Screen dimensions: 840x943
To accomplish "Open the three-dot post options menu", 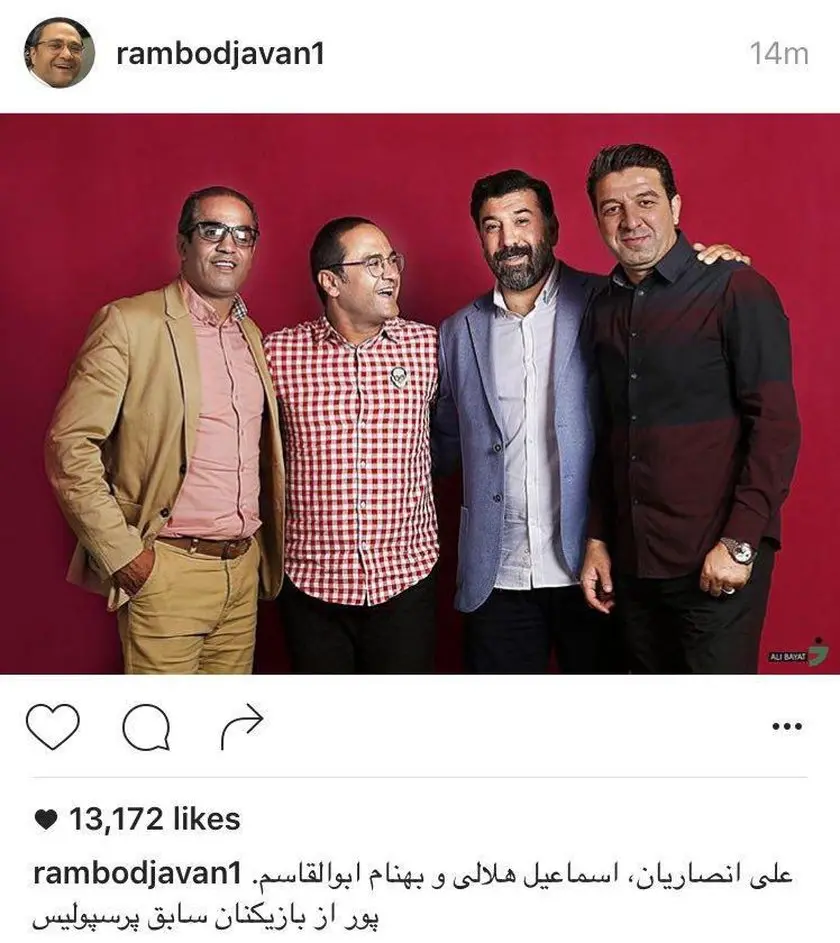I will coord(788,728).
